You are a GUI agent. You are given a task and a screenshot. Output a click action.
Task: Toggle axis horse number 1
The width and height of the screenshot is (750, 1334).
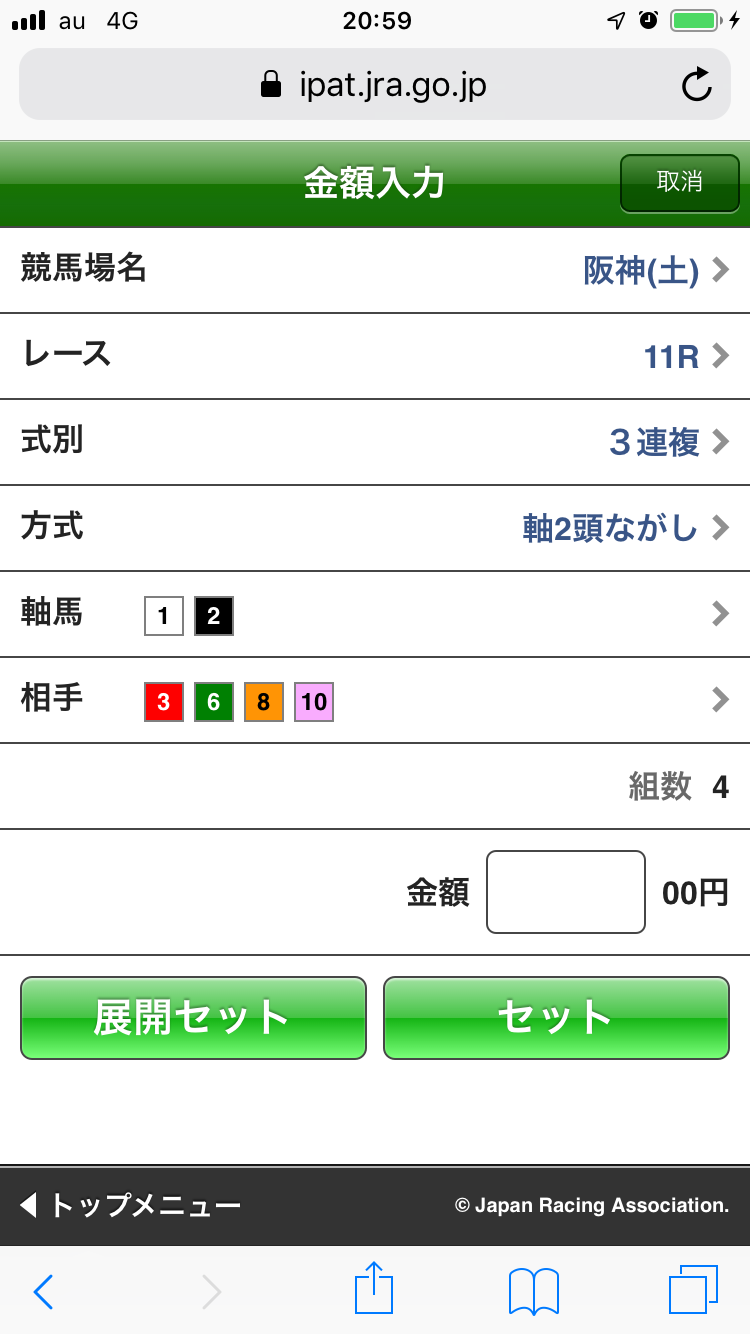[163, 616]
